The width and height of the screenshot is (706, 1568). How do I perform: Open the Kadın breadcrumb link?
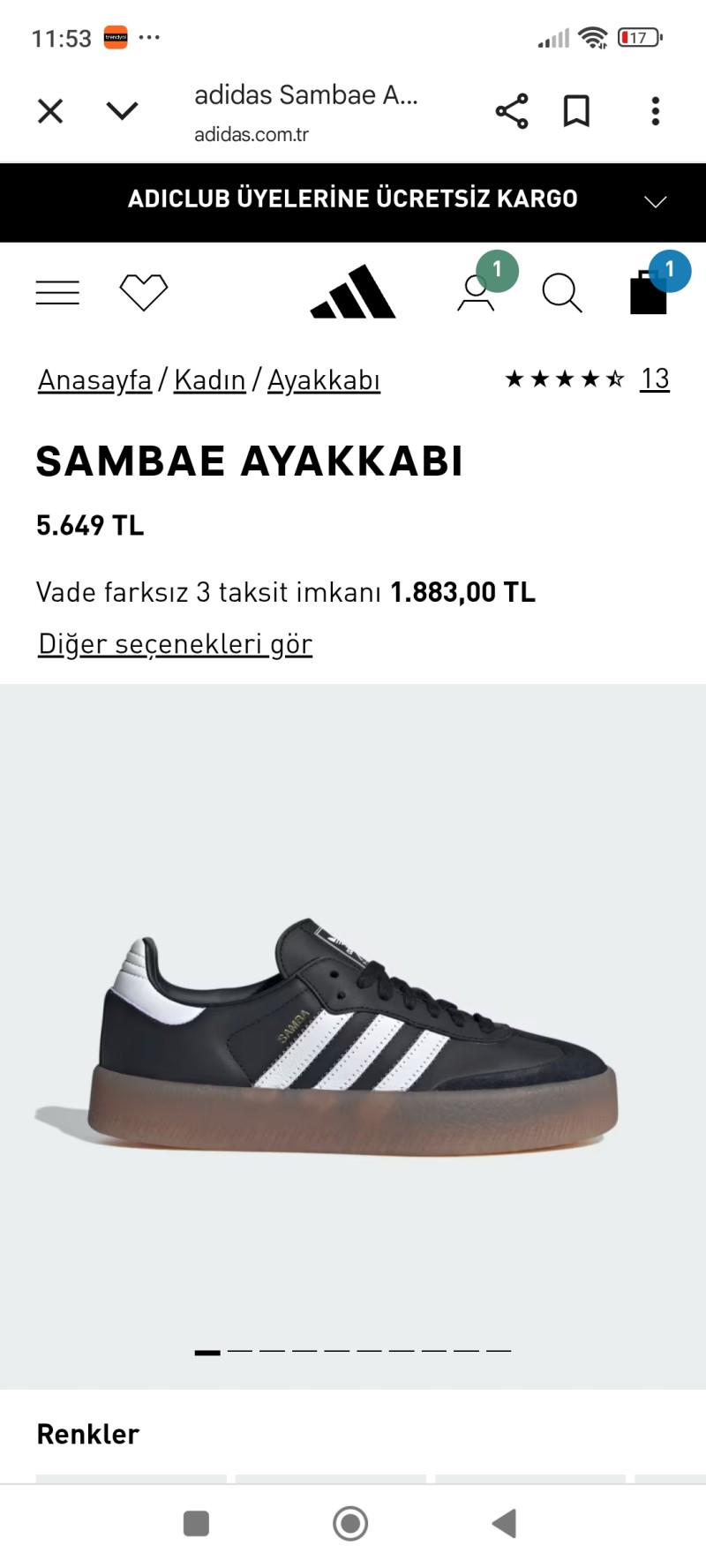(210, 380)
